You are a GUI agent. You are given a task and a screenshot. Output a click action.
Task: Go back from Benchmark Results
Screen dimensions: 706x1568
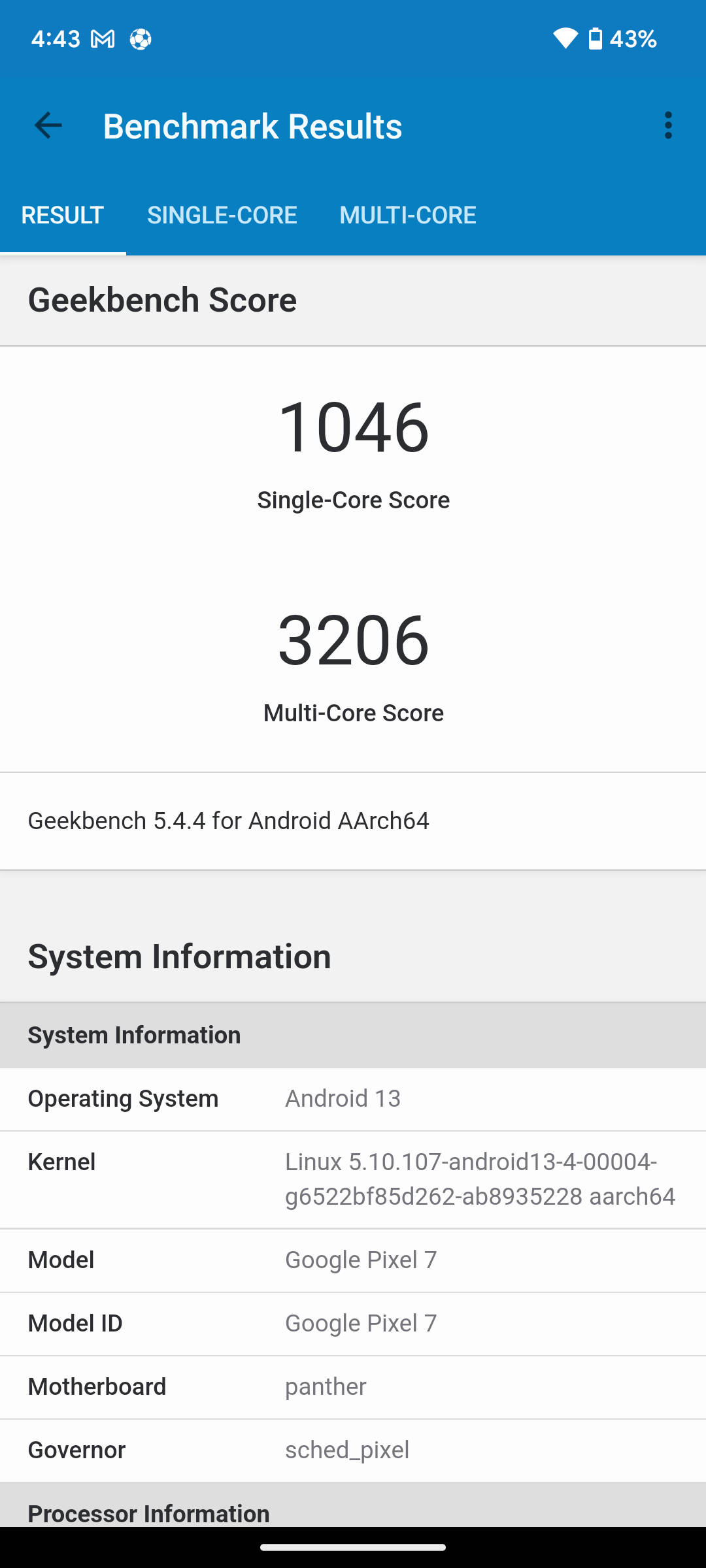(48, 125)
